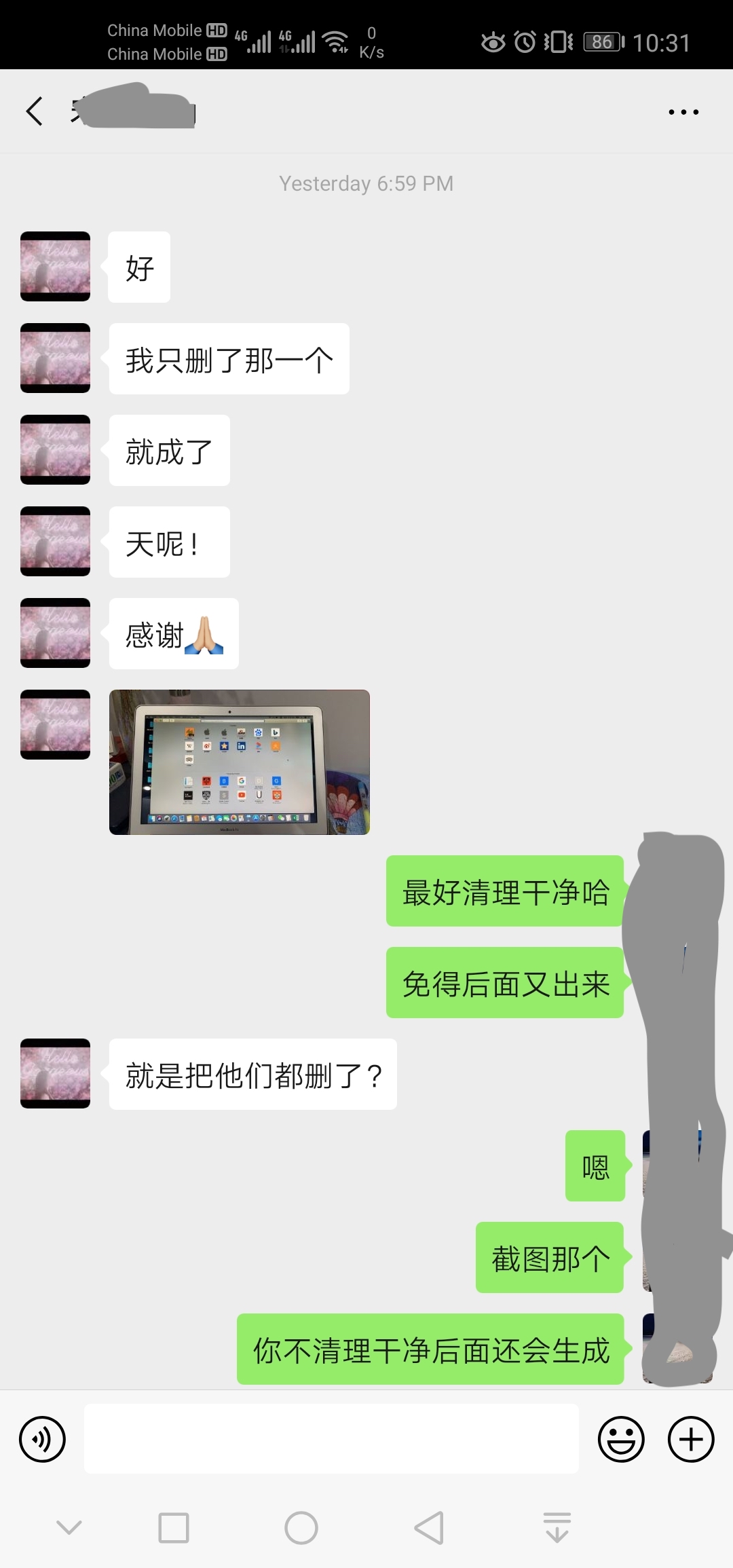Pull down notification panel via nav bar arrow
Image resolution: width=733 pixels, height=1568 pixels.
(557, 1528)
